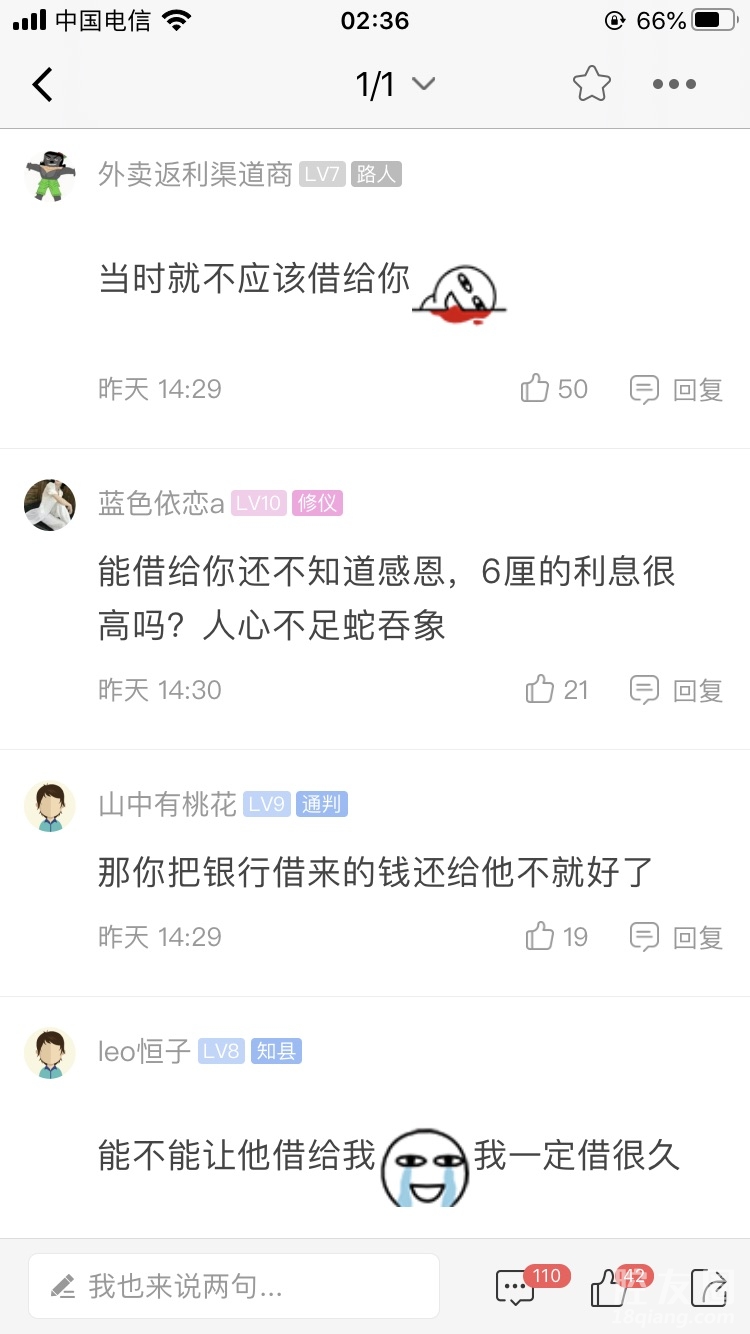This screenshot has height=1334, width=750.
Task: Open the comments list with 110 badge
Action: coord(516,1287)
